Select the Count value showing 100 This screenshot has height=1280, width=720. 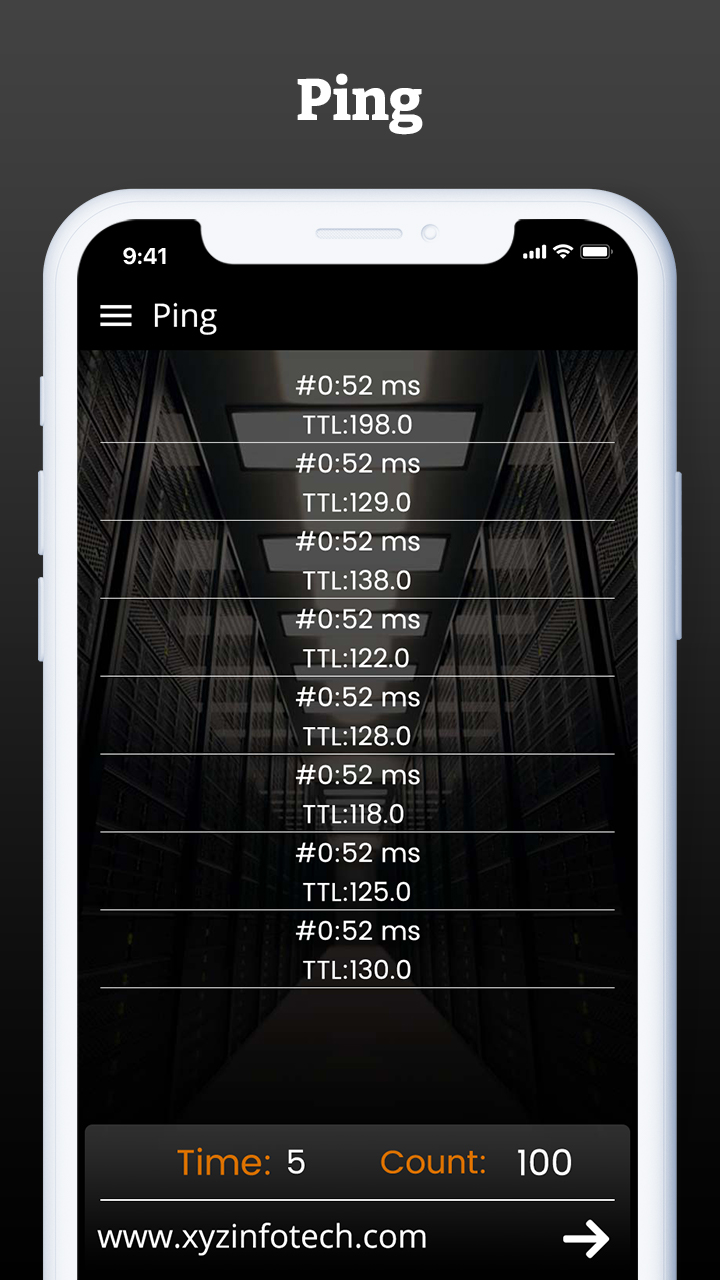point(545,1162)
